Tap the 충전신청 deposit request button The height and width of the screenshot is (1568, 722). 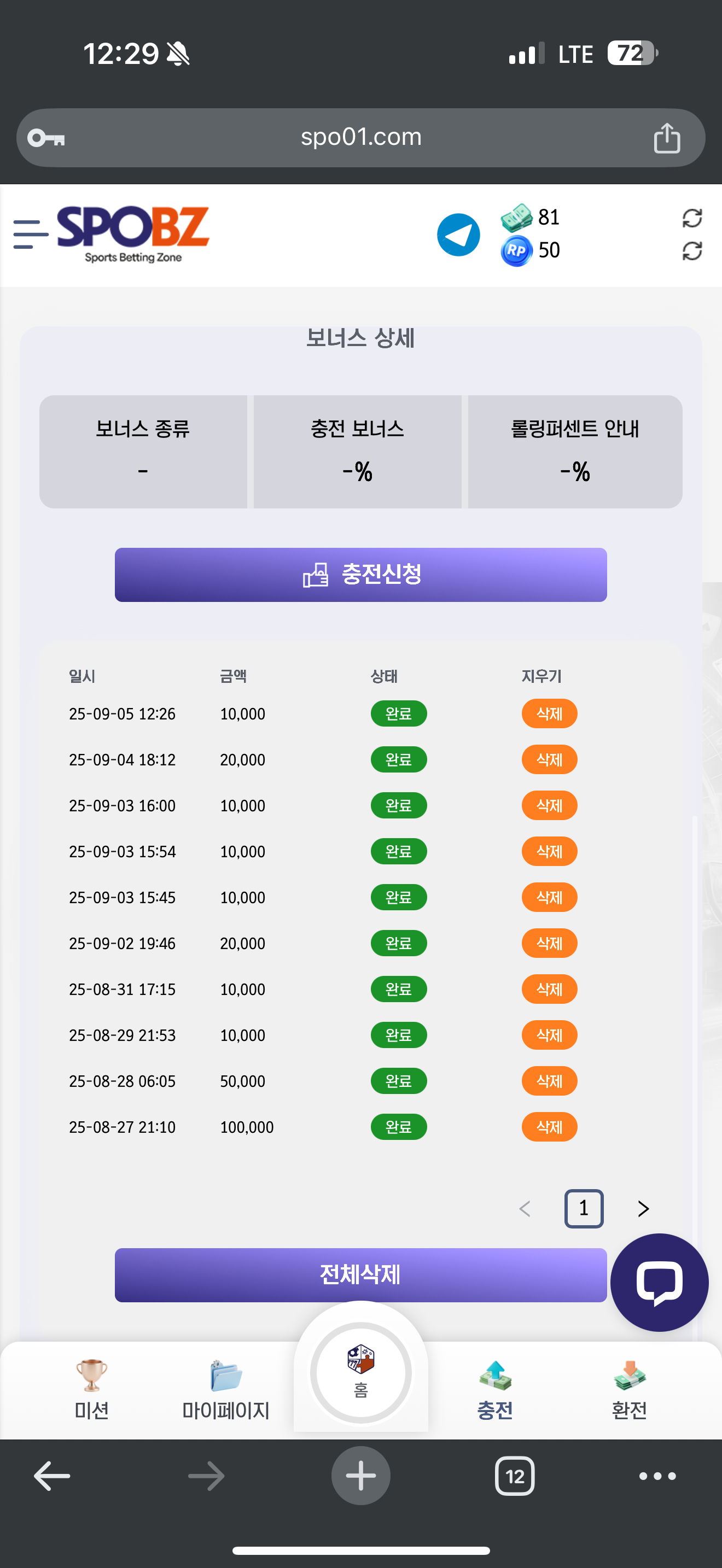pyautogui.click(x=360, y=575)
